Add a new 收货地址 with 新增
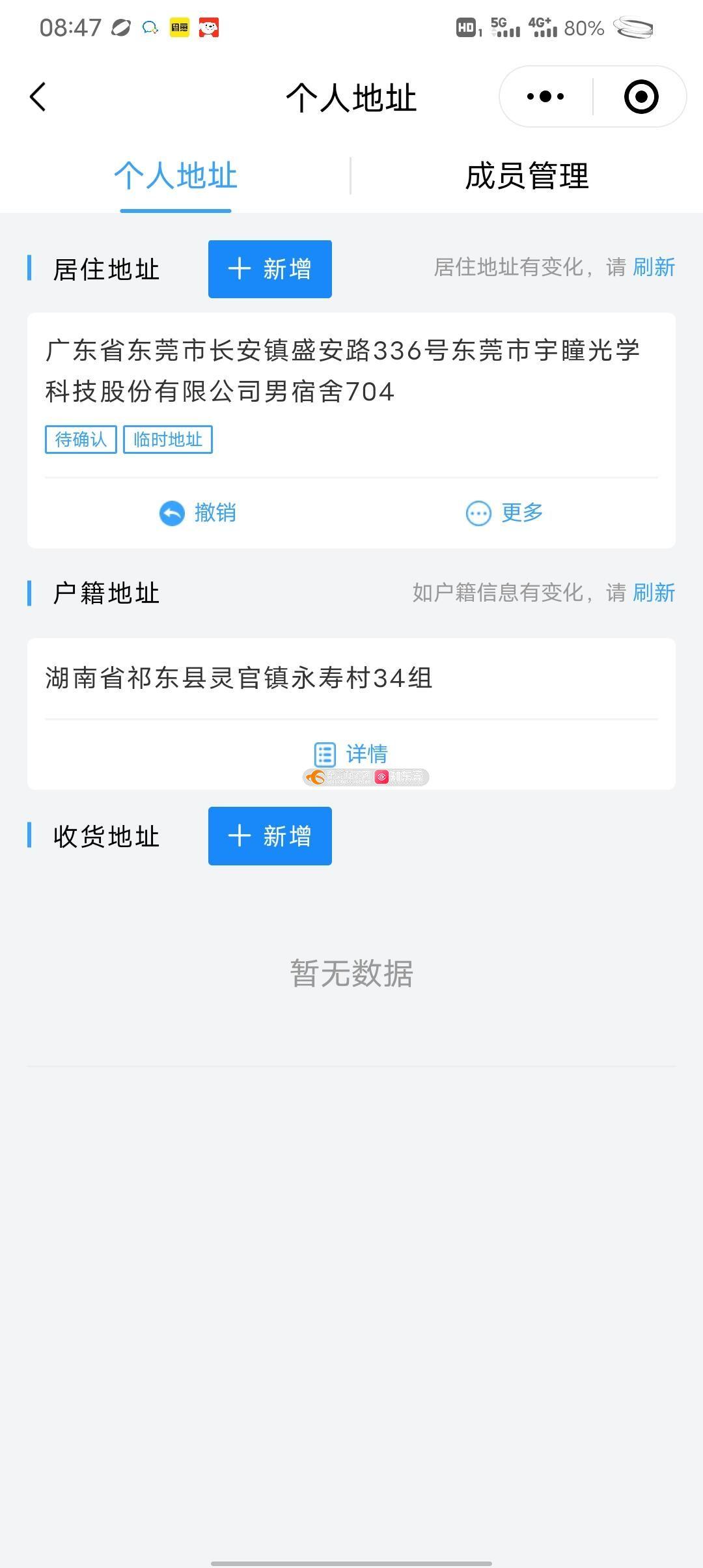 click(269, 836)
